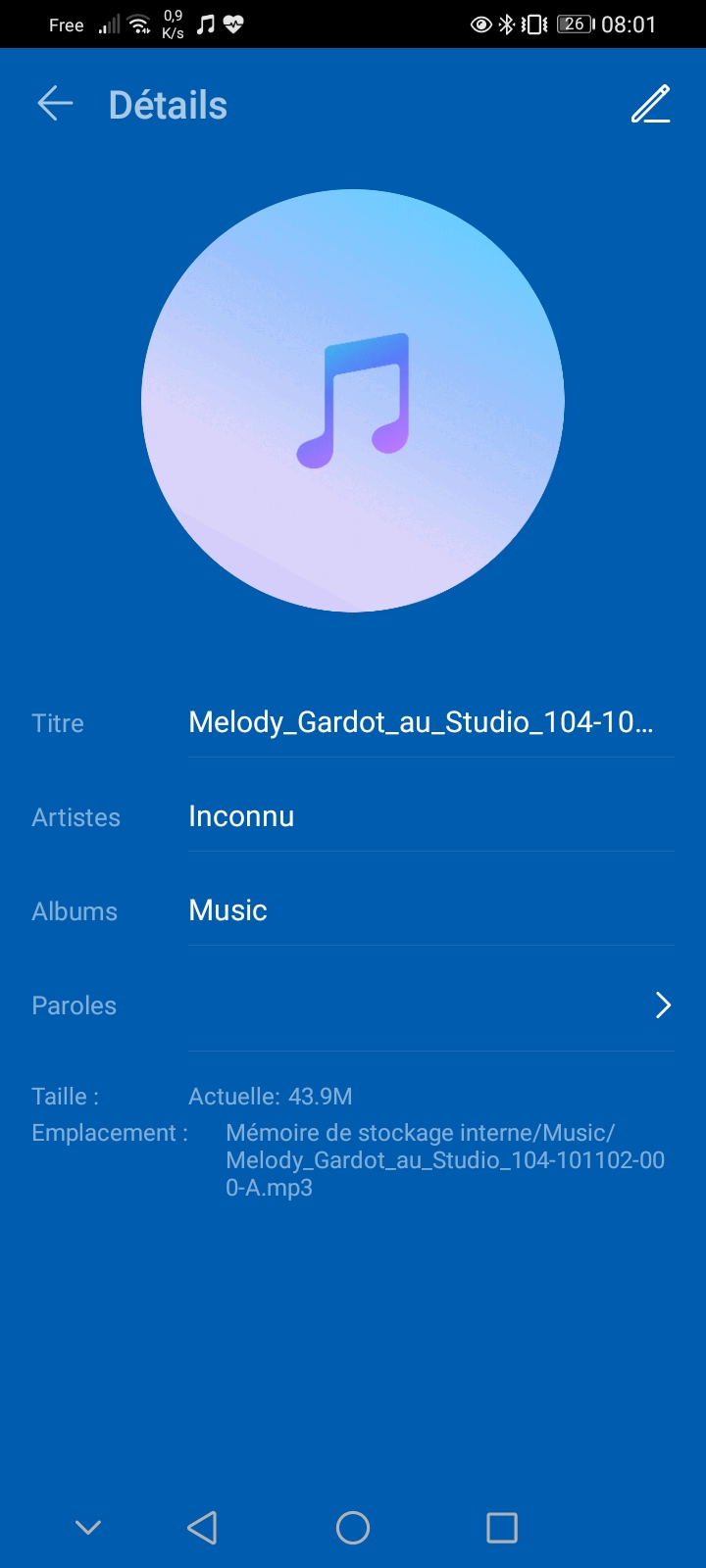706x1568 pixels.
Task: Tap the edit pencil icon
Action: pyautogui.click(x=650, y=104)
